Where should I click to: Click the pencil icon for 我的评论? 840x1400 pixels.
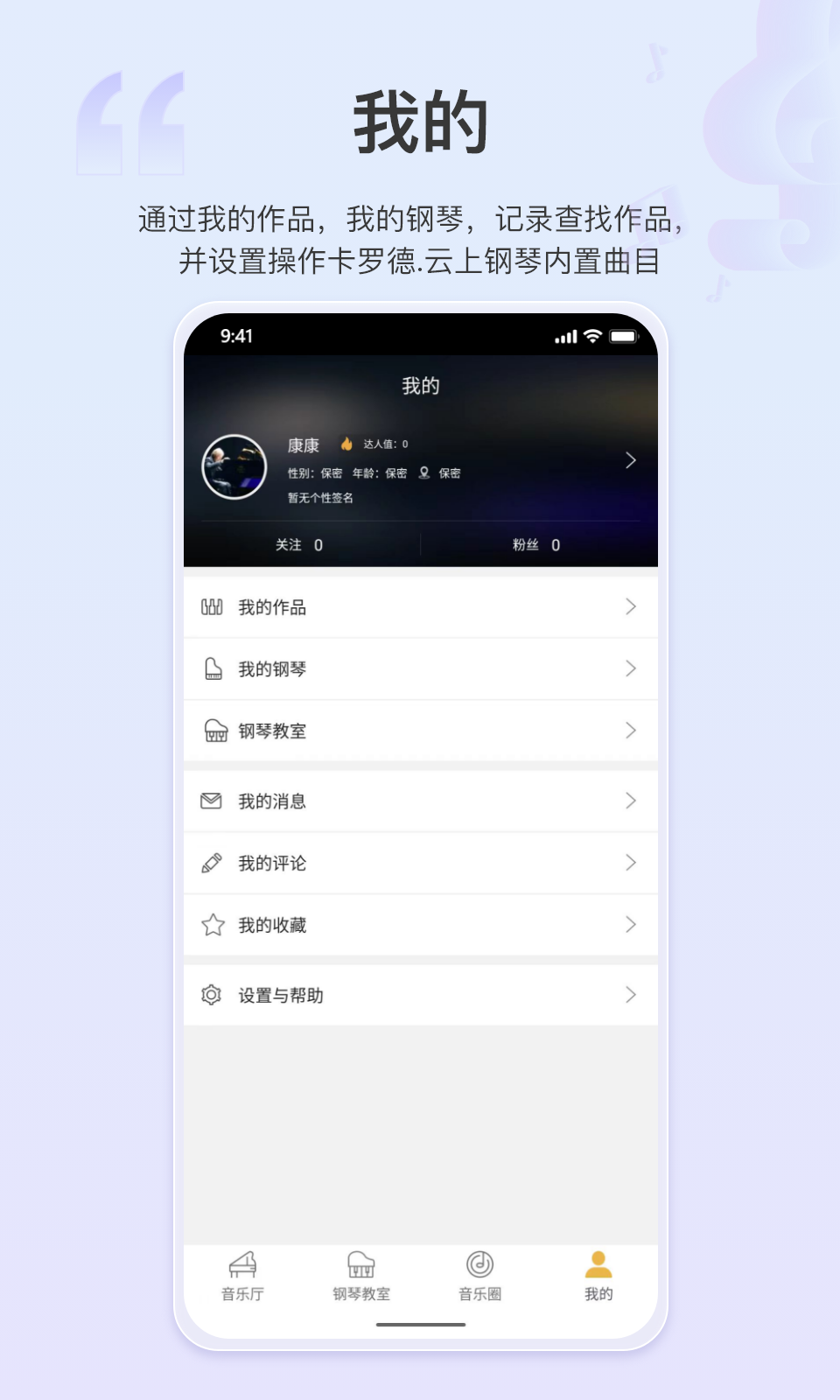[x=212, y=863]
